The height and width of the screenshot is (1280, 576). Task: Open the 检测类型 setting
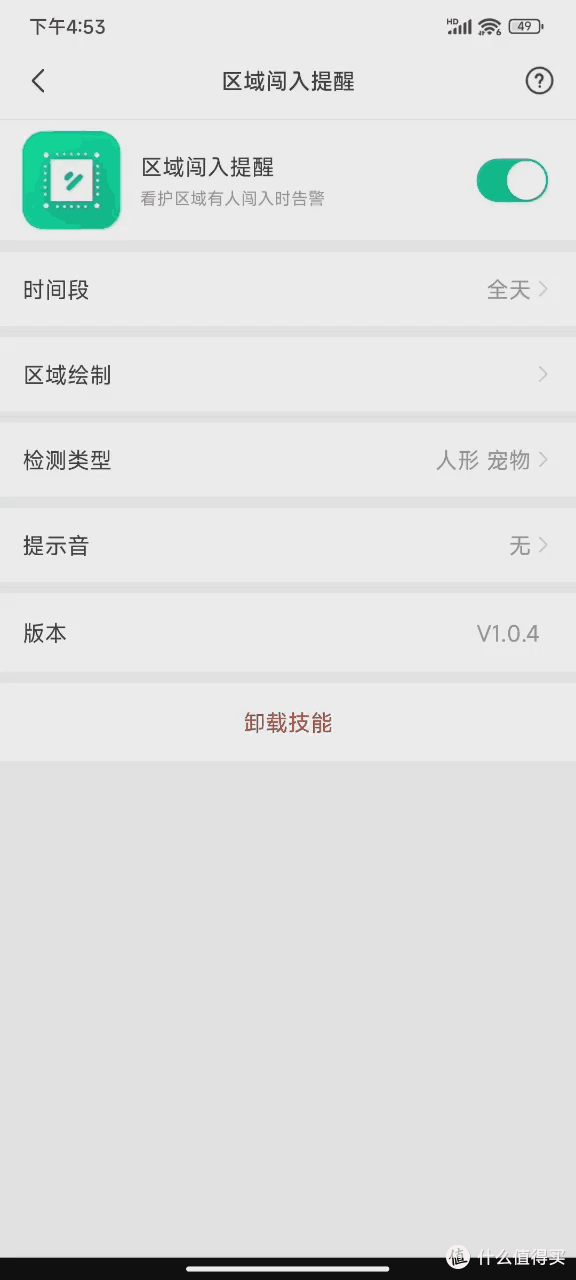(288, 460)
